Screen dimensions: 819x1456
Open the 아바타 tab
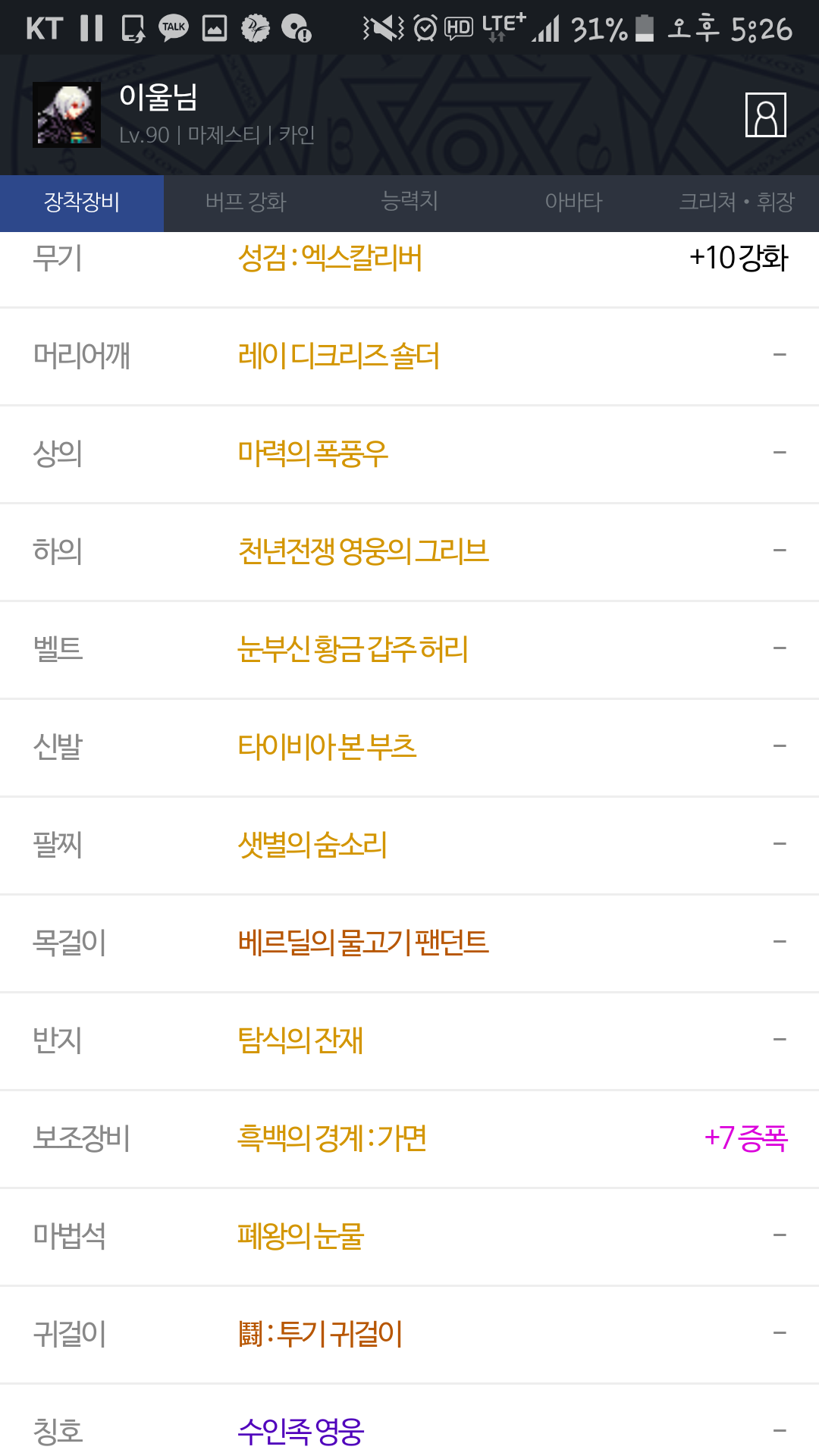(x=573, y=202)
